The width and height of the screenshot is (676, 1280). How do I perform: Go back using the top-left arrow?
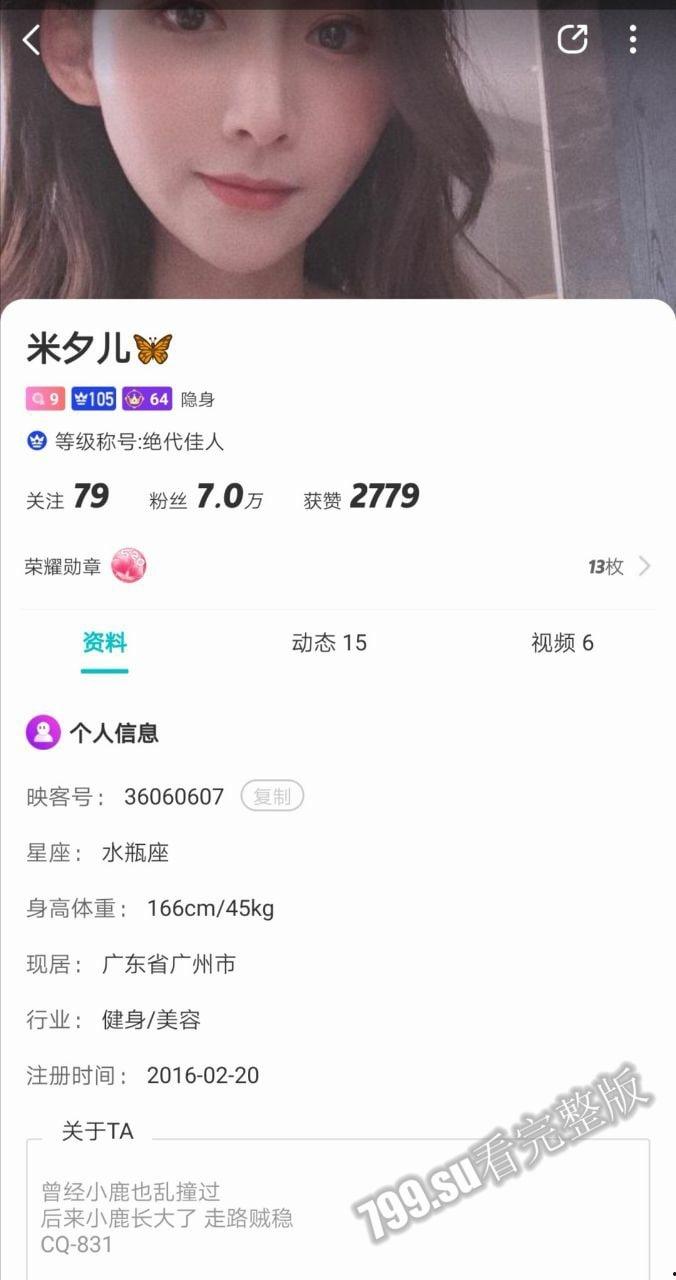(x=32, y=40)
